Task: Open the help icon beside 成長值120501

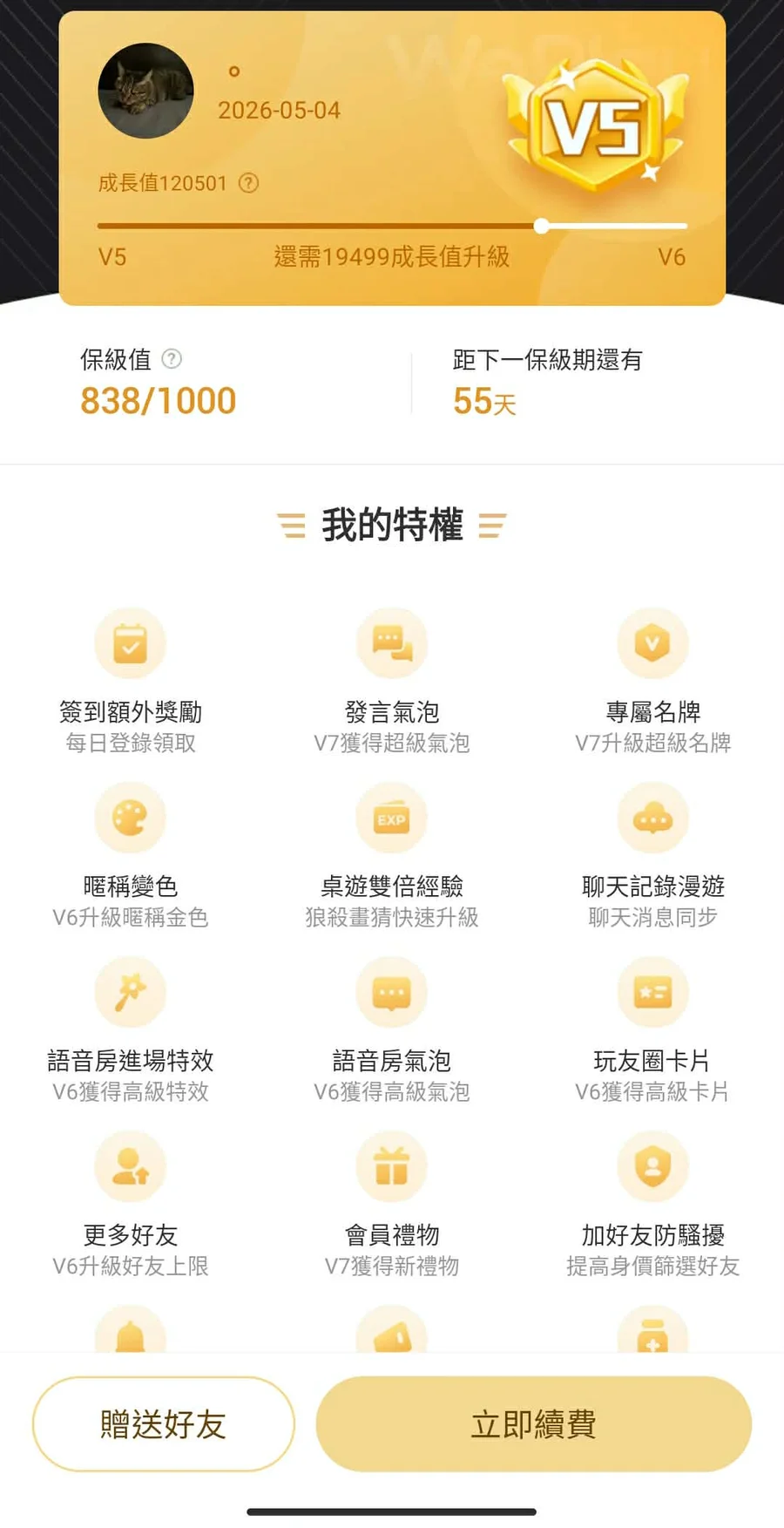Action: point(249,183)
